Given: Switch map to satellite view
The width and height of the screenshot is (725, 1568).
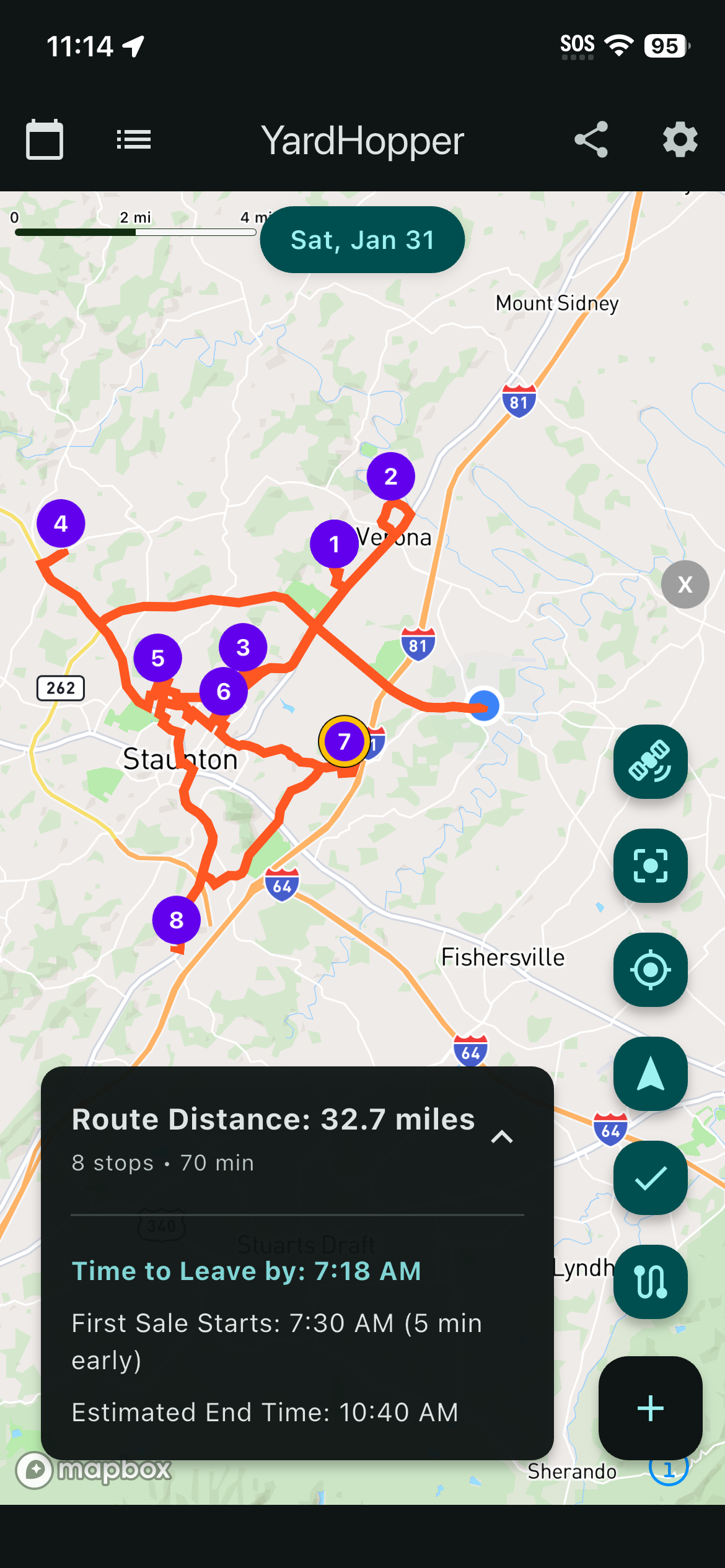Looking at the screenshot, I should coord(649,760).
